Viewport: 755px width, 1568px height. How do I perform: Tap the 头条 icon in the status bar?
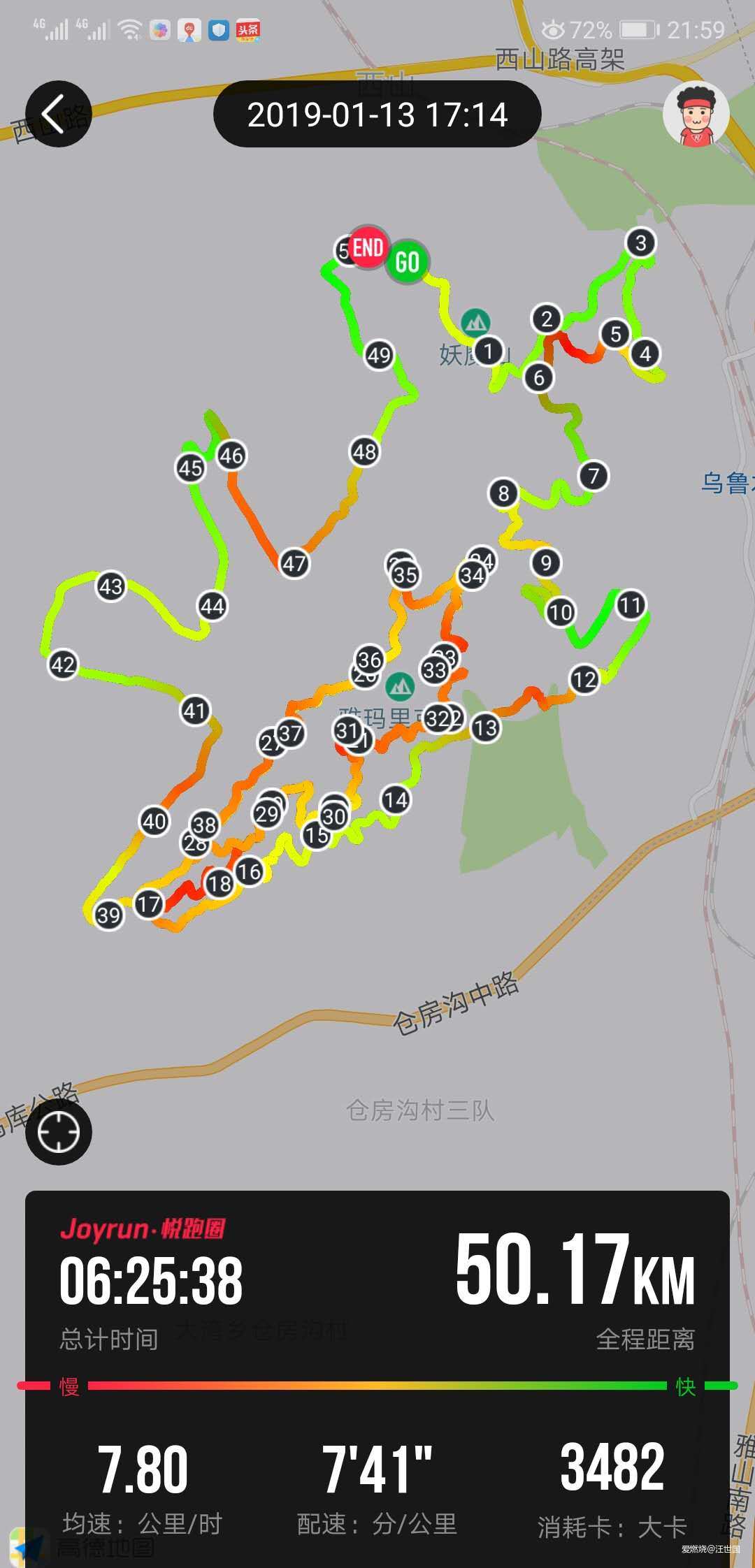point(250,29)
